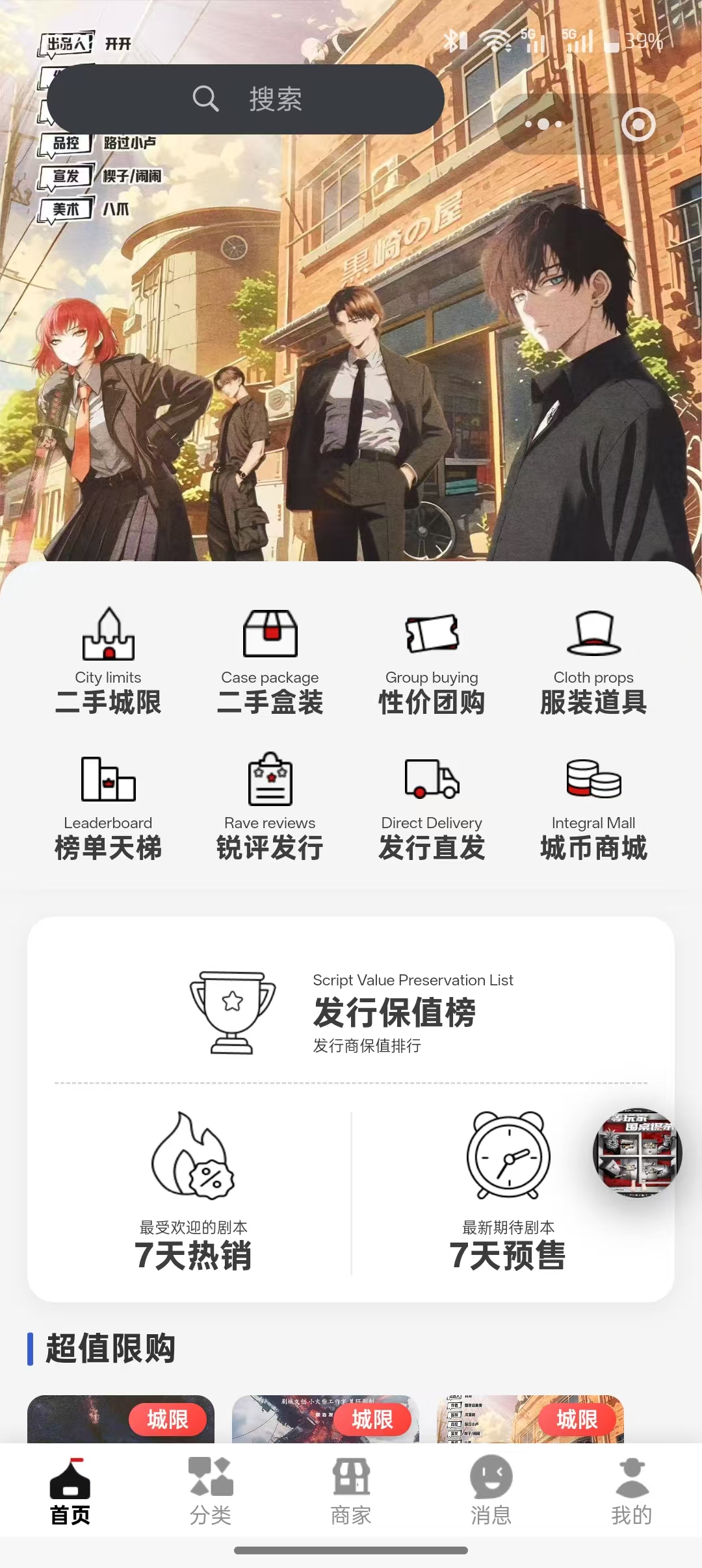This screenshot has width=702, height=1568.
Task: Open 发行保值榜 value preservation list
Action: coord(351,1012)
